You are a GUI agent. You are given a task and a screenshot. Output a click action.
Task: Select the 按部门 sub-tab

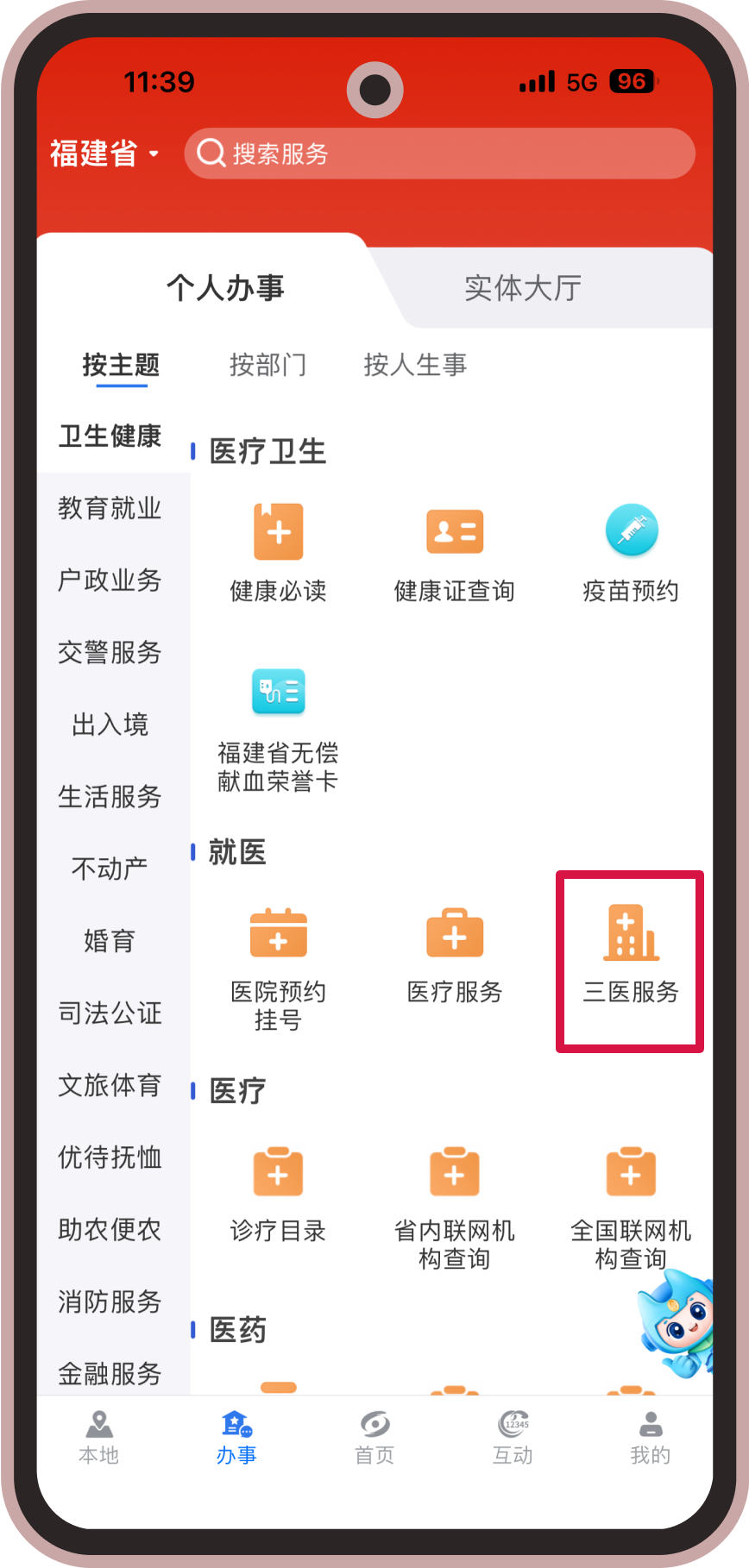point(267,365)
